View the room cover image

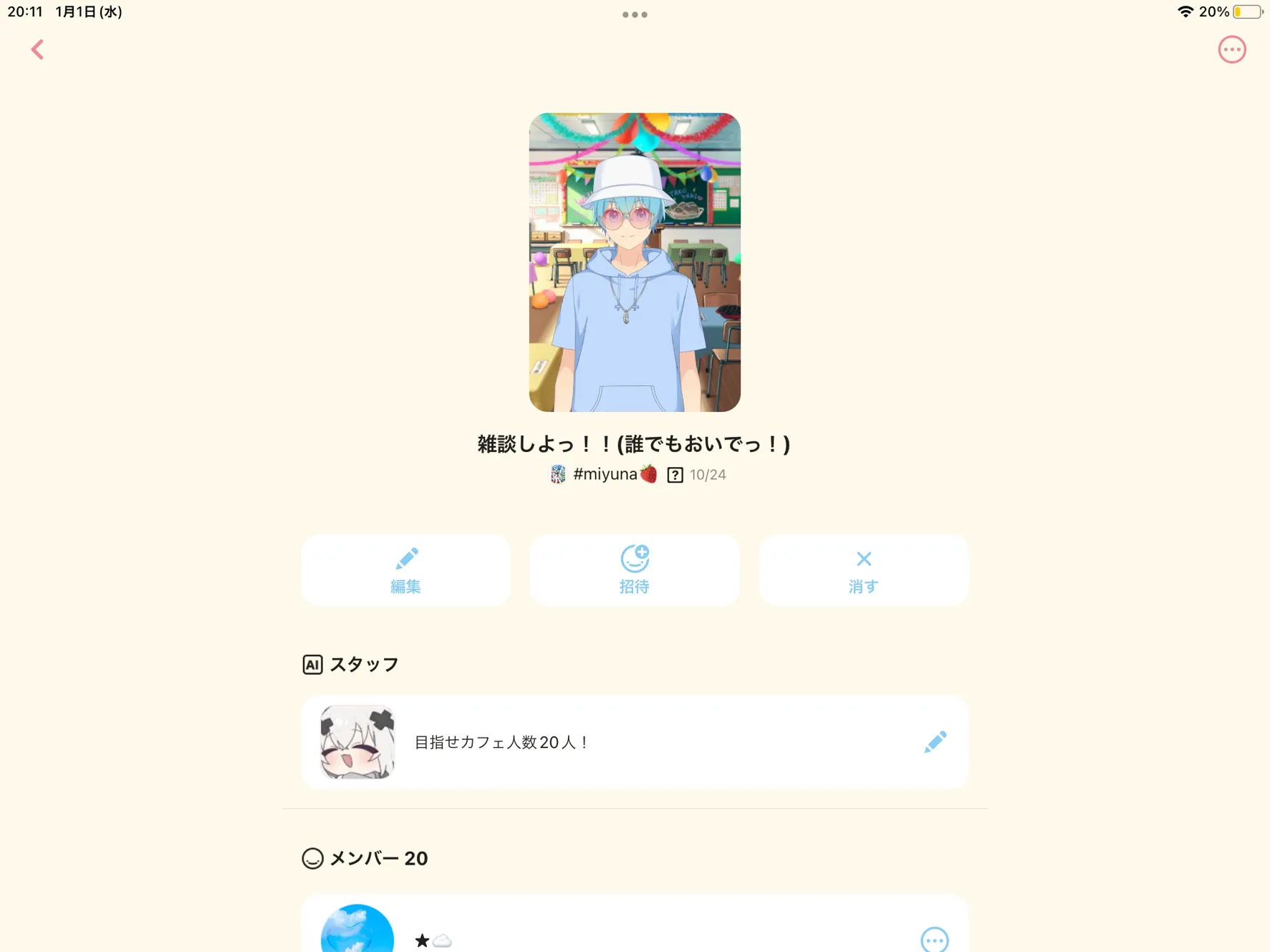pyautogui.click(x=635, y=262)
